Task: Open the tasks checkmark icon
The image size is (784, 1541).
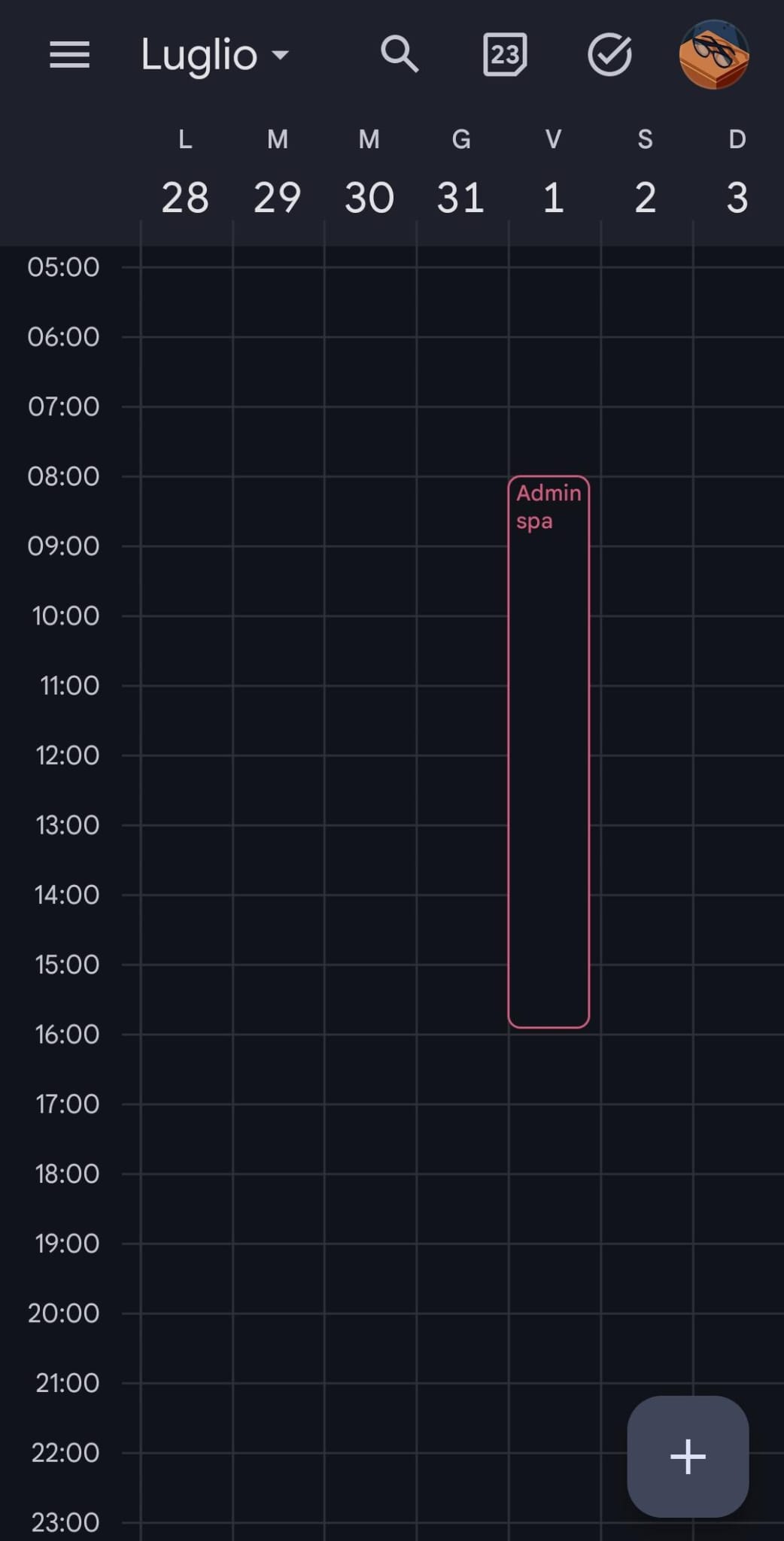Action: 609,55
